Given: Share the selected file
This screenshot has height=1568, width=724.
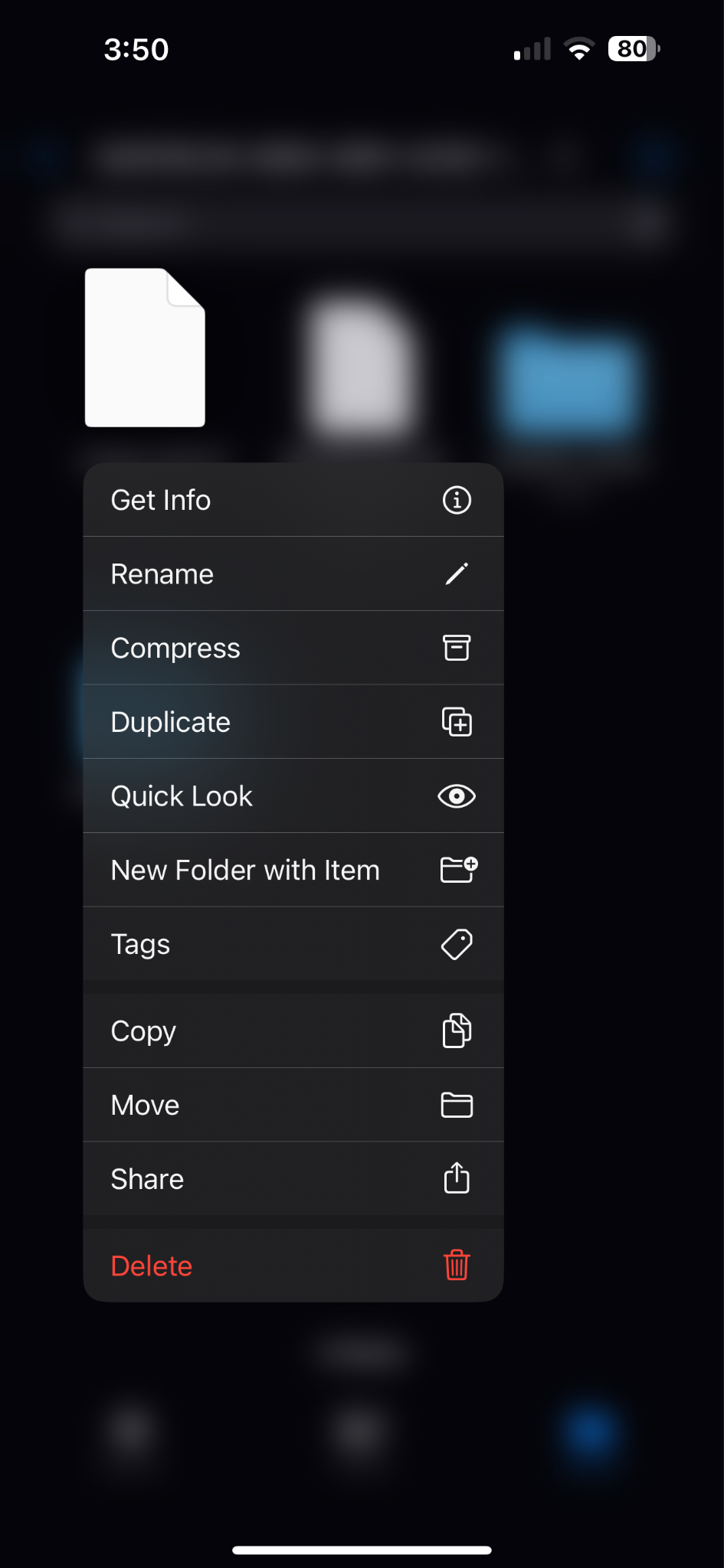Looking at the screenshot, I should click(293, 1179).
